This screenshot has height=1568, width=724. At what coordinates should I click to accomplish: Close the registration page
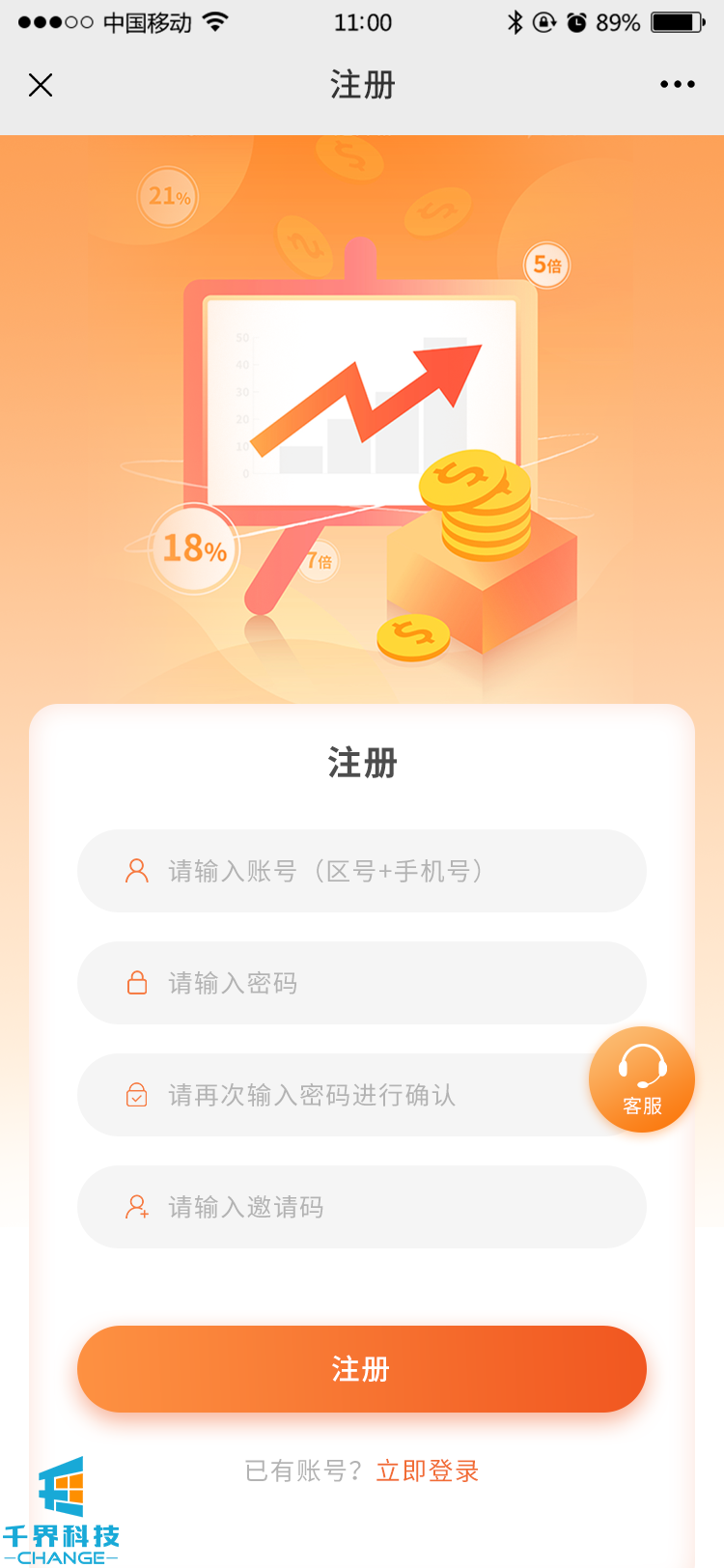[x=41, y=85]
